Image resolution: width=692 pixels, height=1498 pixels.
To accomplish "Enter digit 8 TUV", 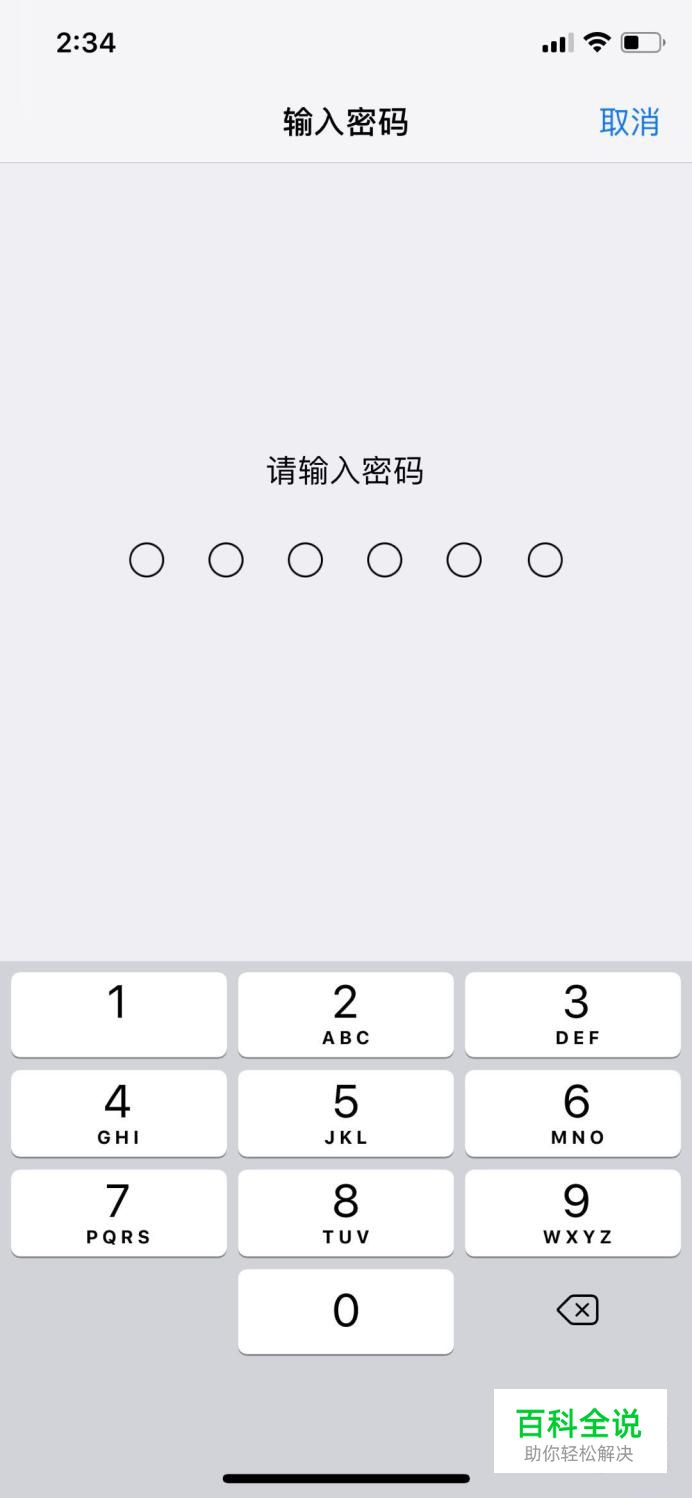I will coord(346,1213).
